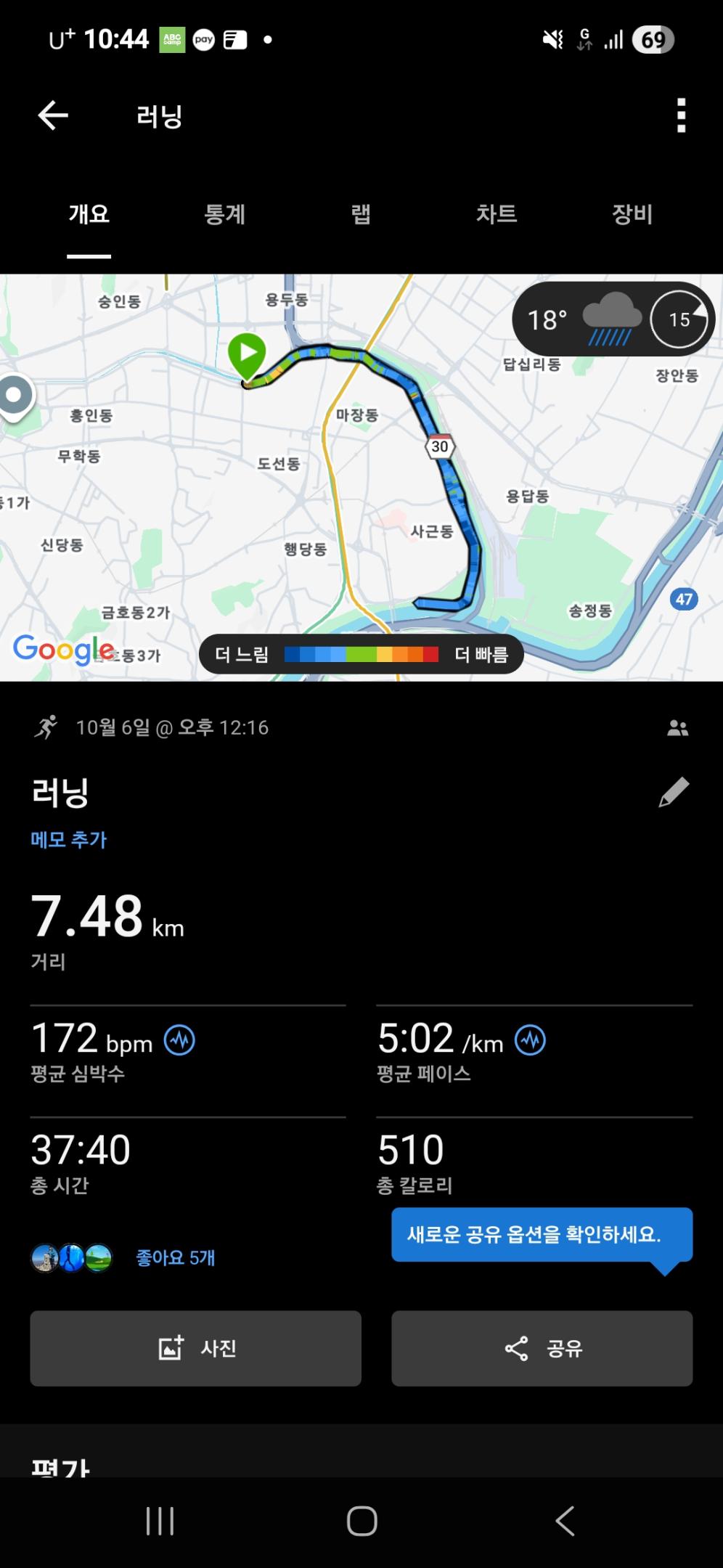The height and width of the screenshot is (1568, 723).
Task: Edit the activity with the pencil icon
Action: pyautogui.click(x=673, y=792)
